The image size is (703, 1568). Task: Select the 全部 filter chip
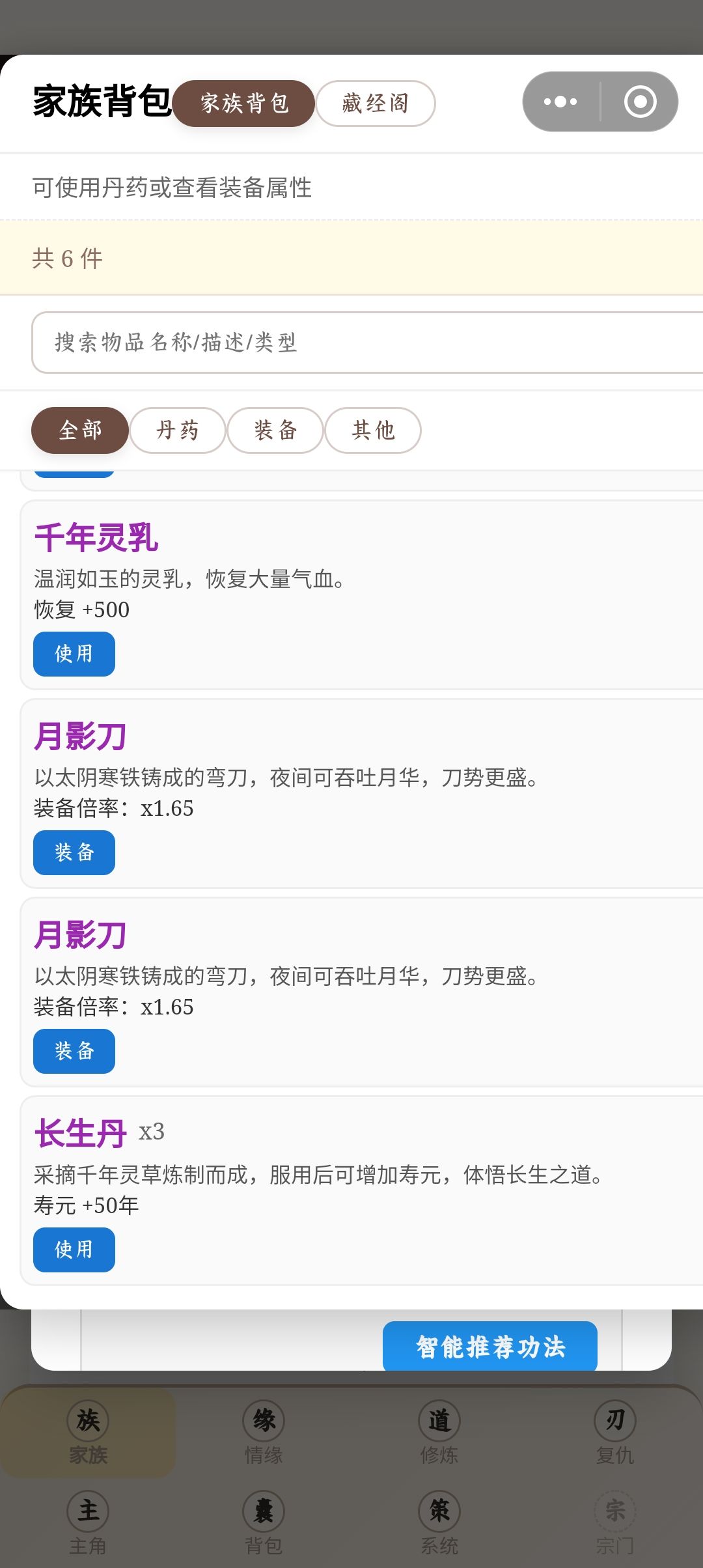pyautogui.click(x=80, y=430)
